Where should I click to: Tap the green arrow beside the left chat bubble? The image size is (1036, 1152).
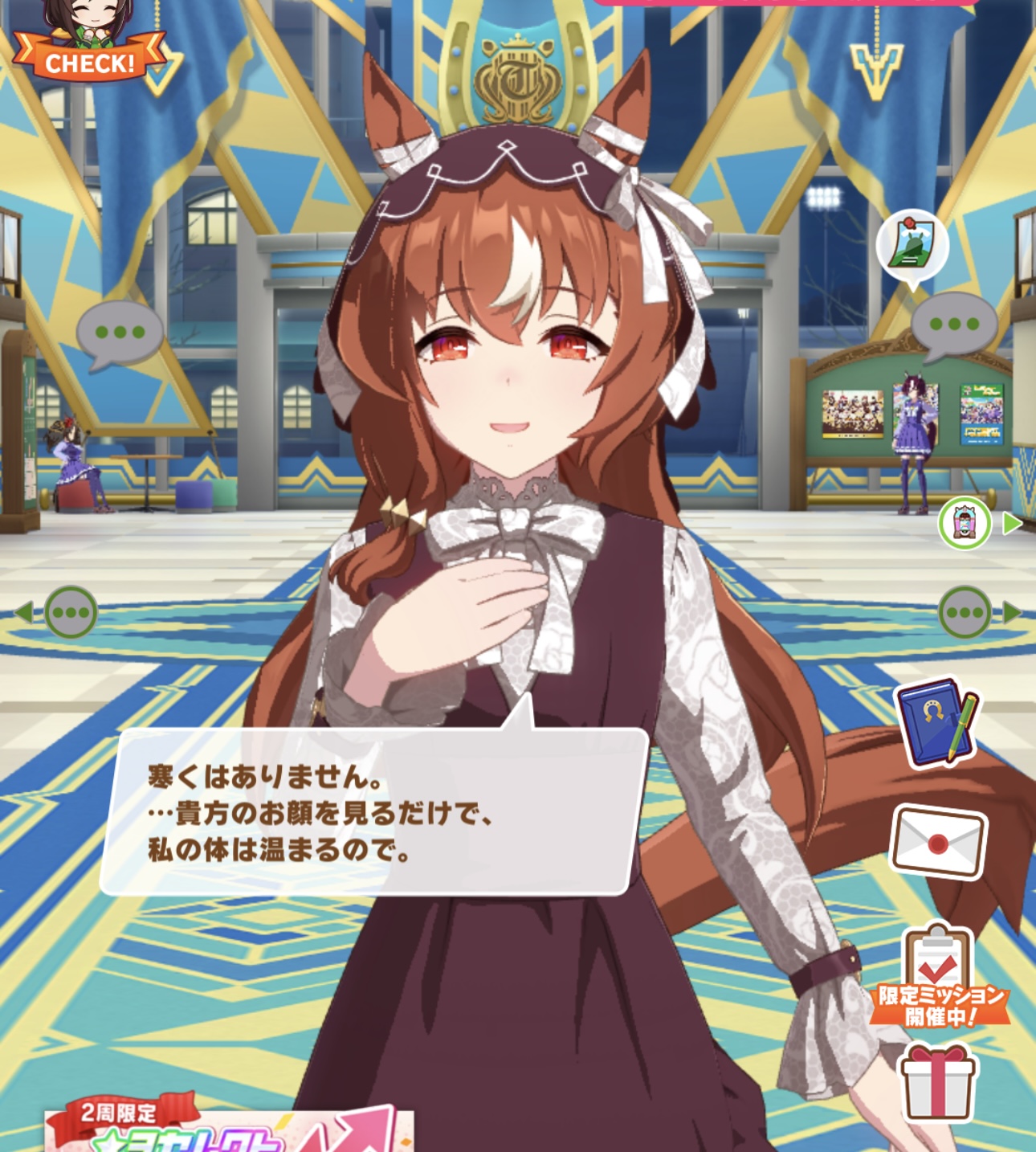22,612
